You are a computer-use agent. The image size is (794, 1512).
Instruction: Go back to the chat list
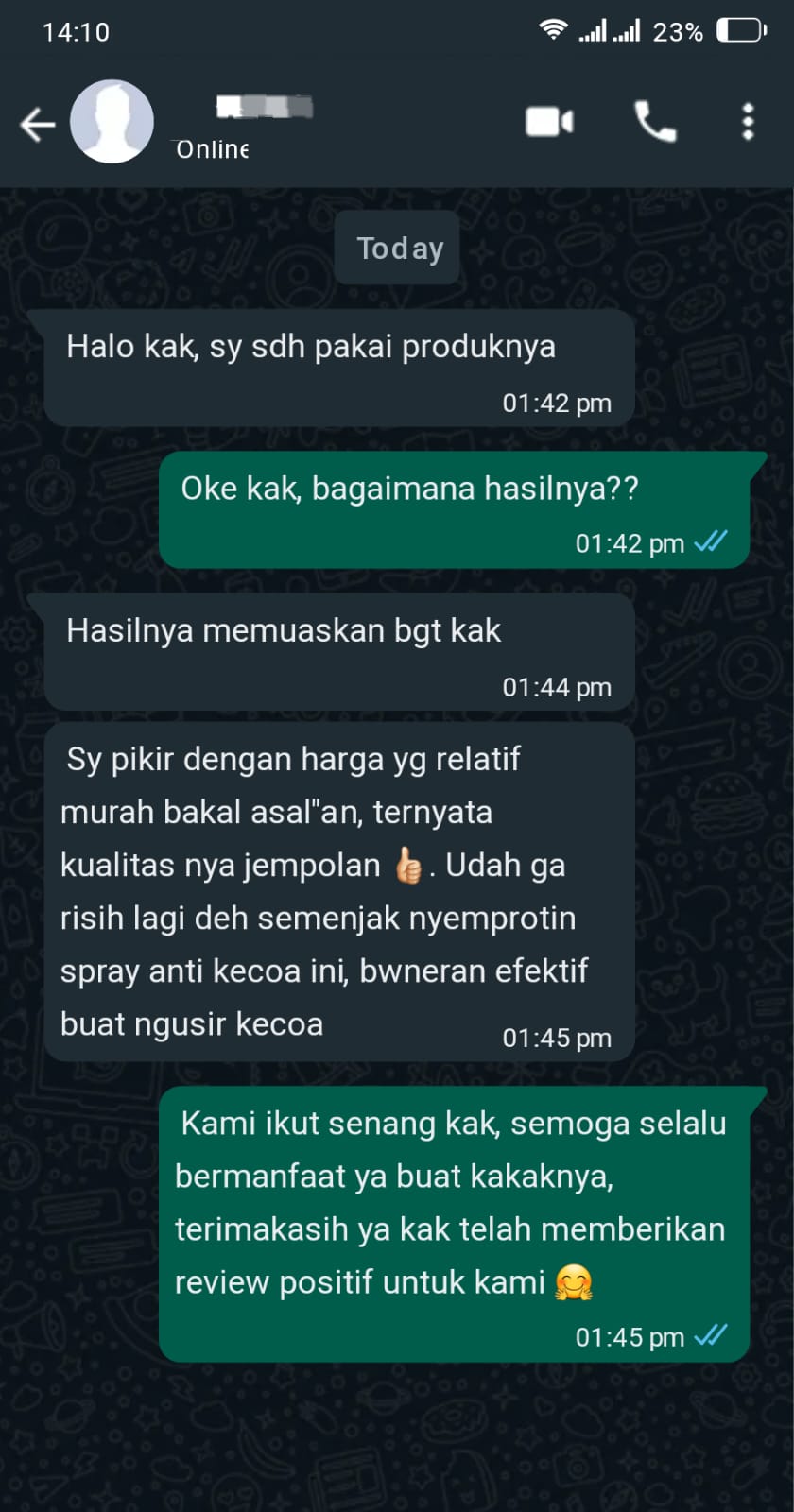pos(38,124)
